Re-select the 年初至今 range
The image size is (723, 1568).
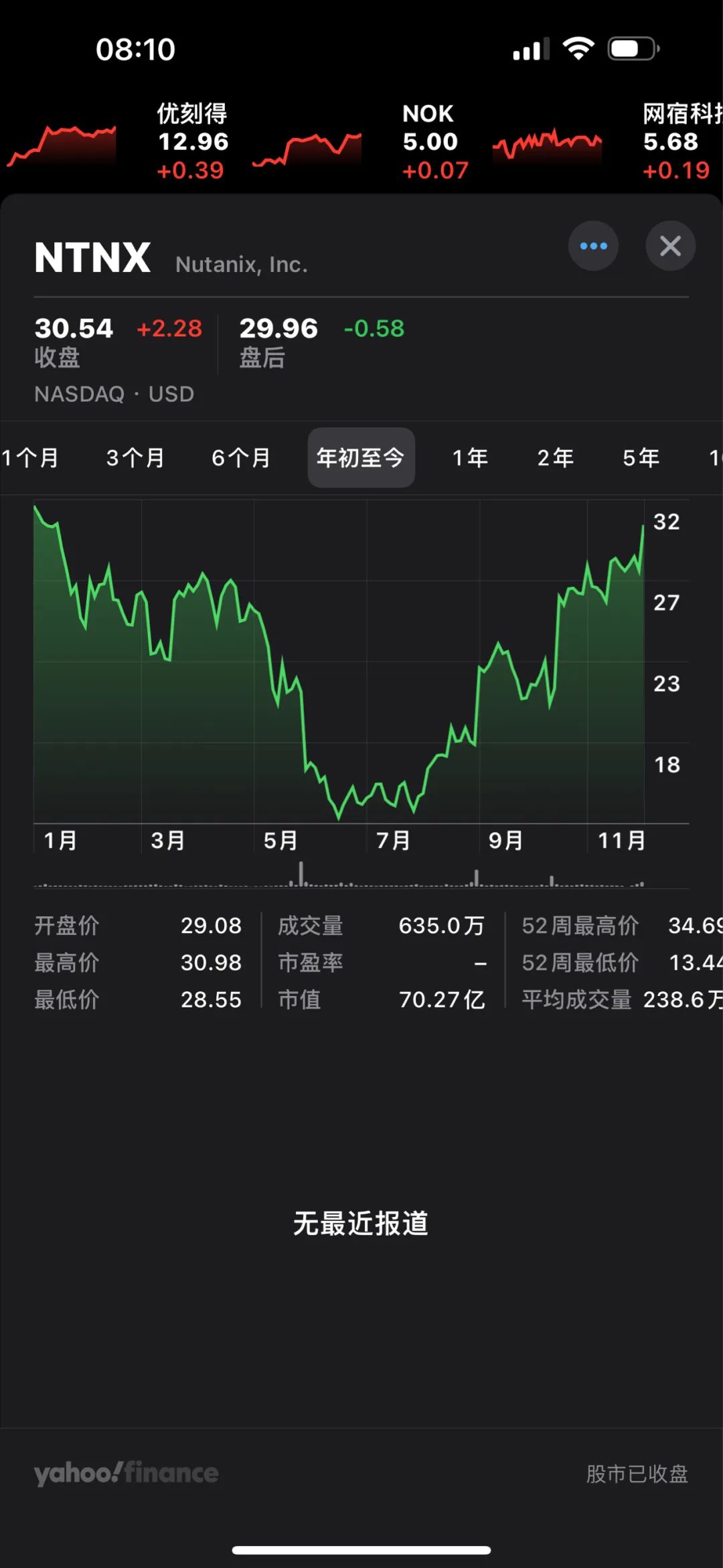[x=361, y=457]
